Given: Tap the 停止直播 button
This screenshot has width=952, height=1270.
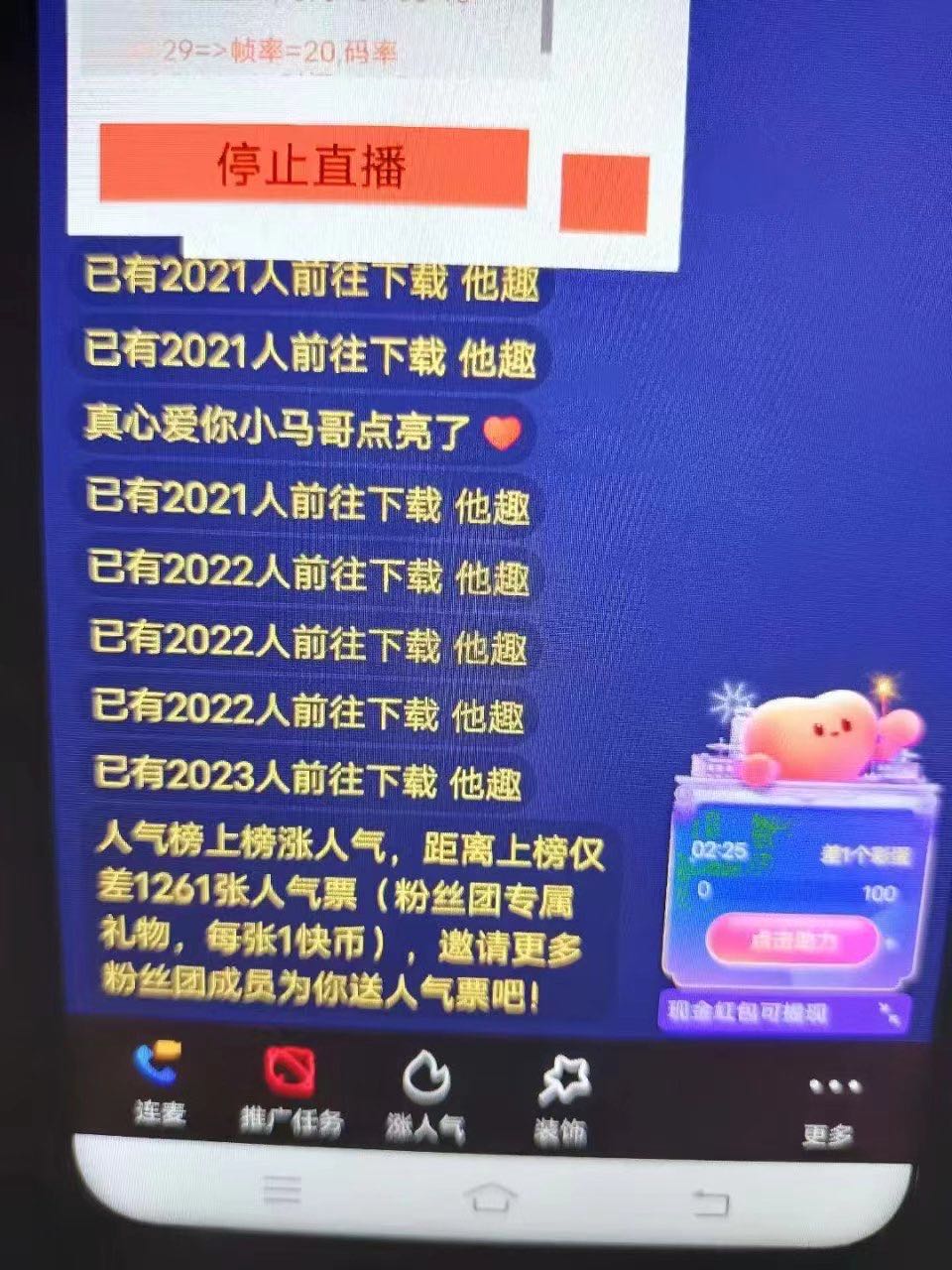Looking at the screenshot, I should point(313,166).
